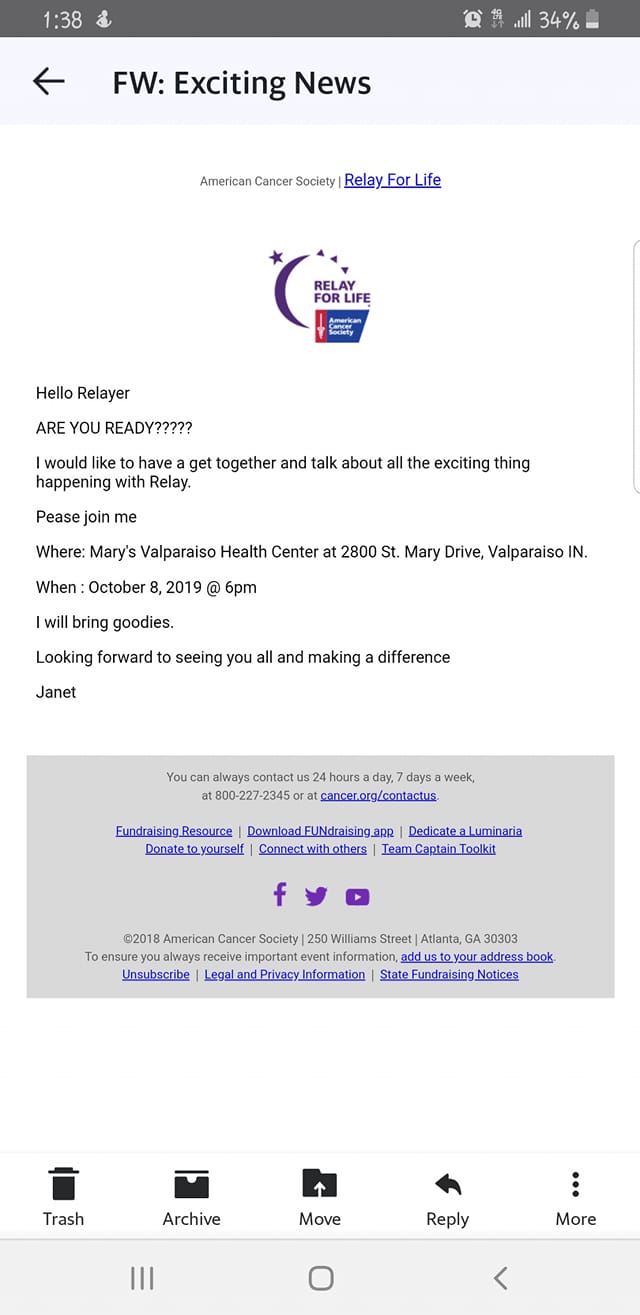Archive this email
Image resolution: width=640 pixels, height=1315 pixels.
click(191, 1197)
